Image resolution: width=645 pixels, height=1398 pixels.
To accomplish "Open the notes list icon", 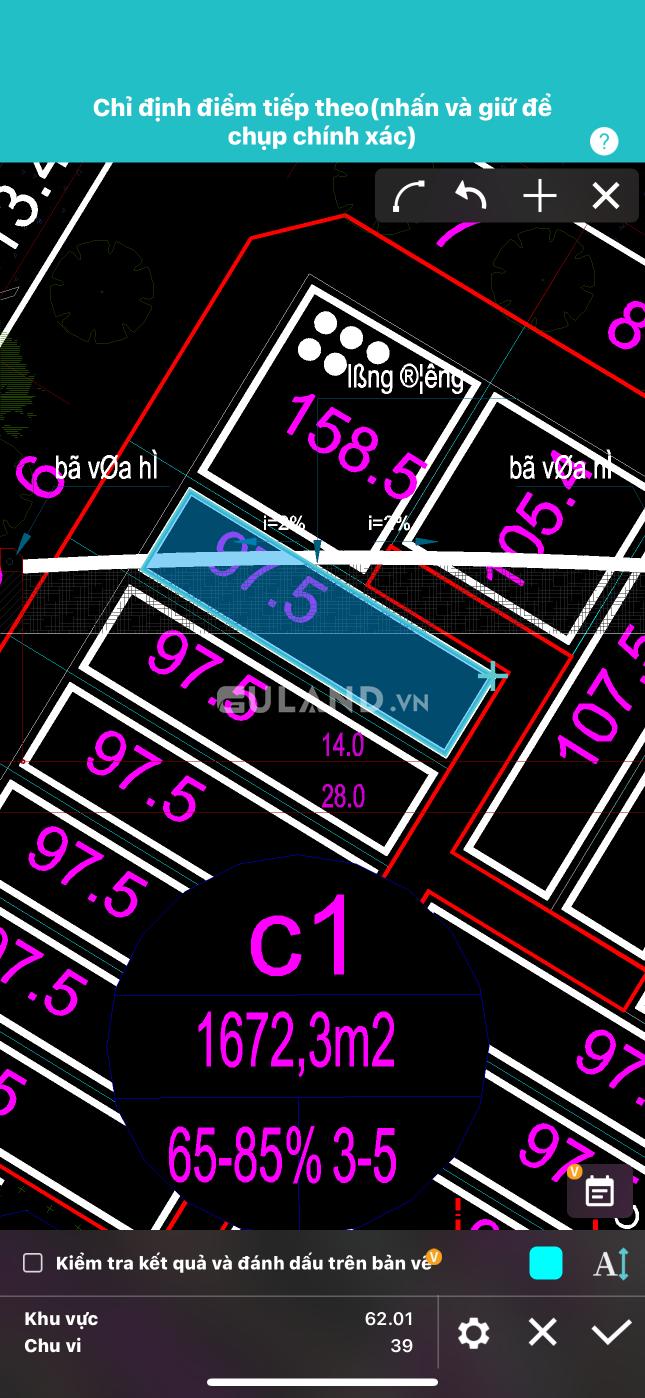I will (599, 1191).
